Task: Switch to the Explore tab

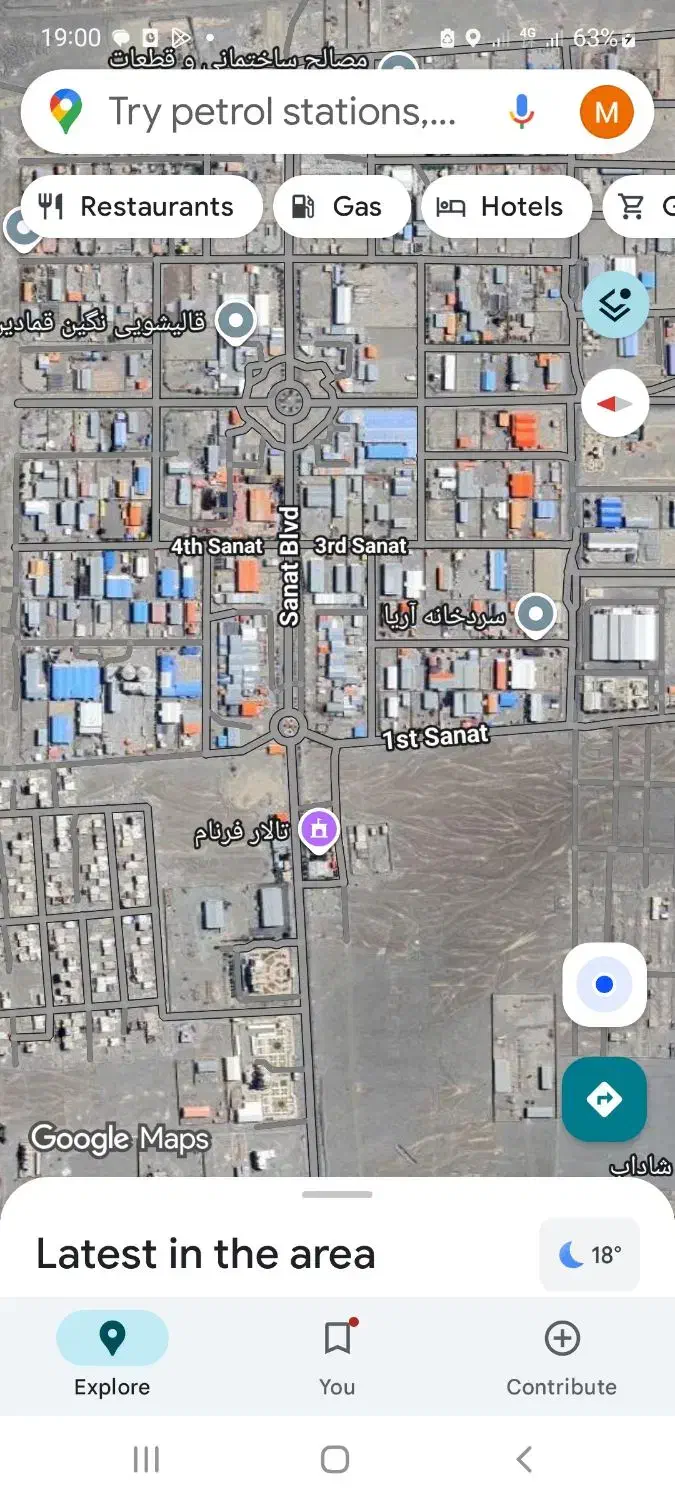Action: (112, 1356)
